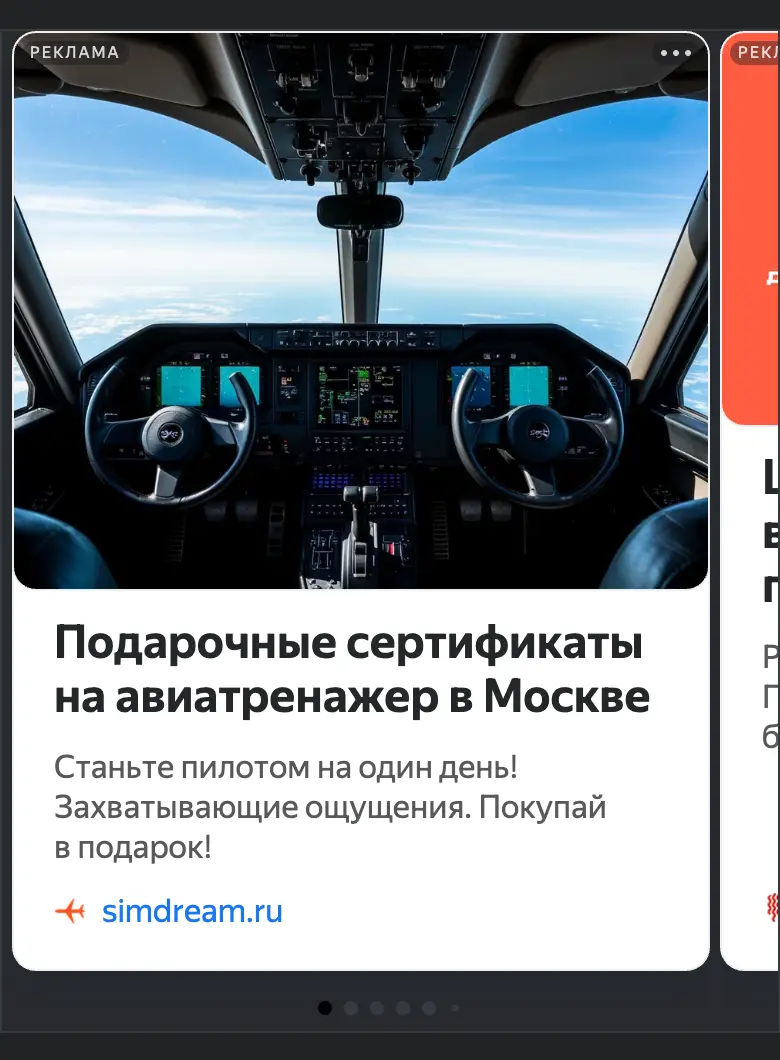The image size is (780, 1060).
Task: Open the three-dots menu on the ad
Action: point(675,53)
